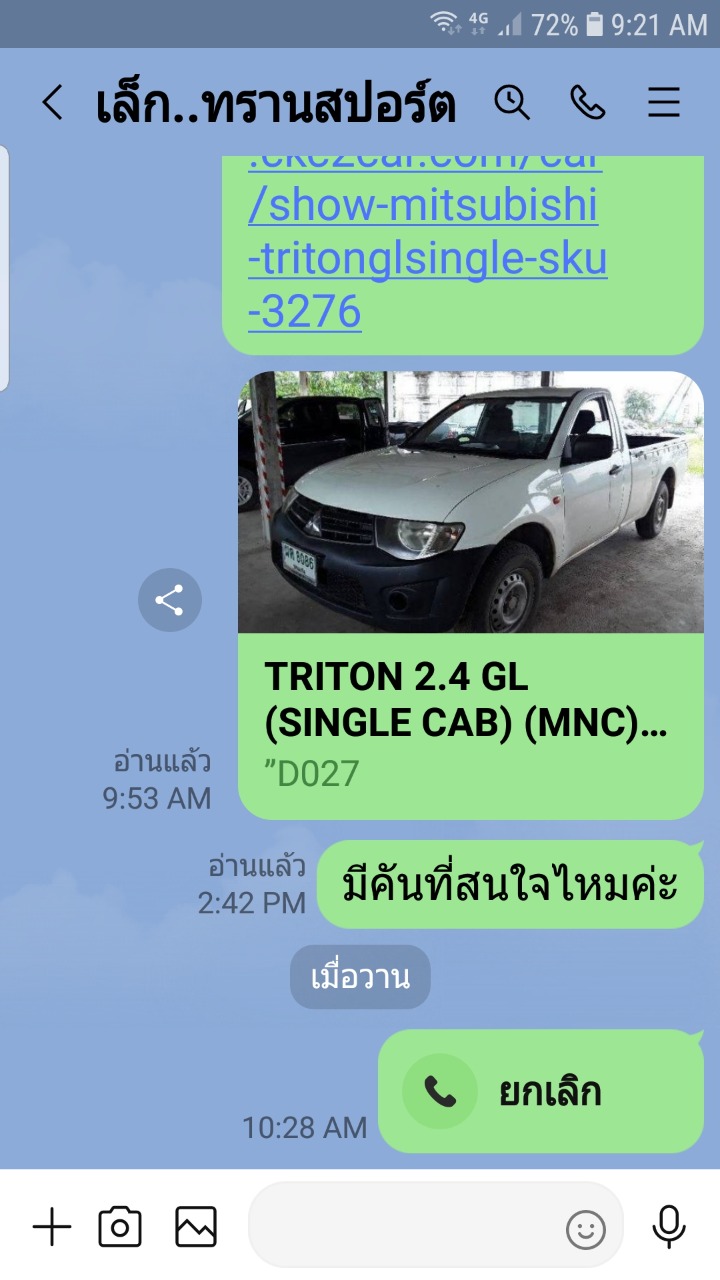
Task: Open the TRITON 2.4 GL preview card
Action: click(x=470, y=595)
